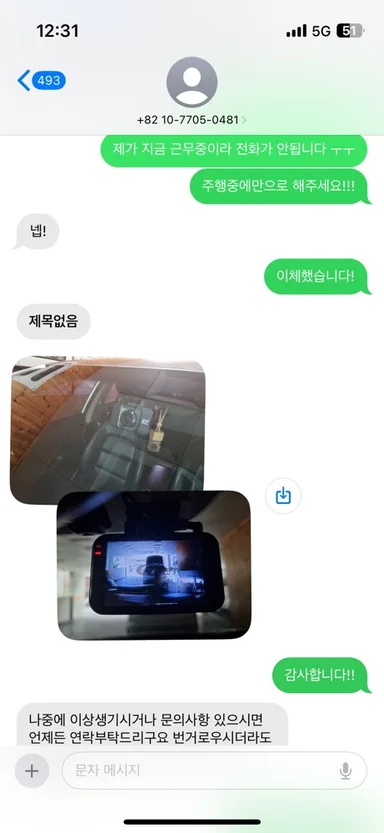The width and height of the screenshot is (384, 833).
Task: Save the received photos with download icon
Action: pos(283,496)
